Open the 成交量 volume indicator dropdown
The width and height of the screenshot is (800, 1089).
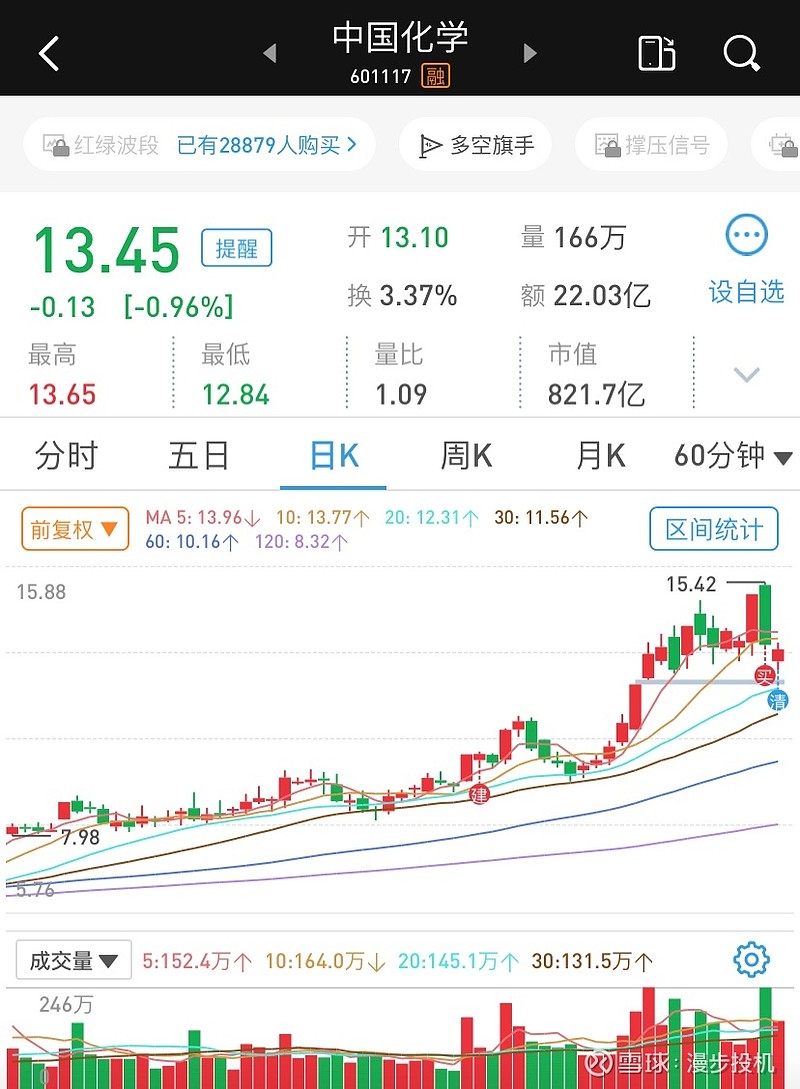coord(73,958)
